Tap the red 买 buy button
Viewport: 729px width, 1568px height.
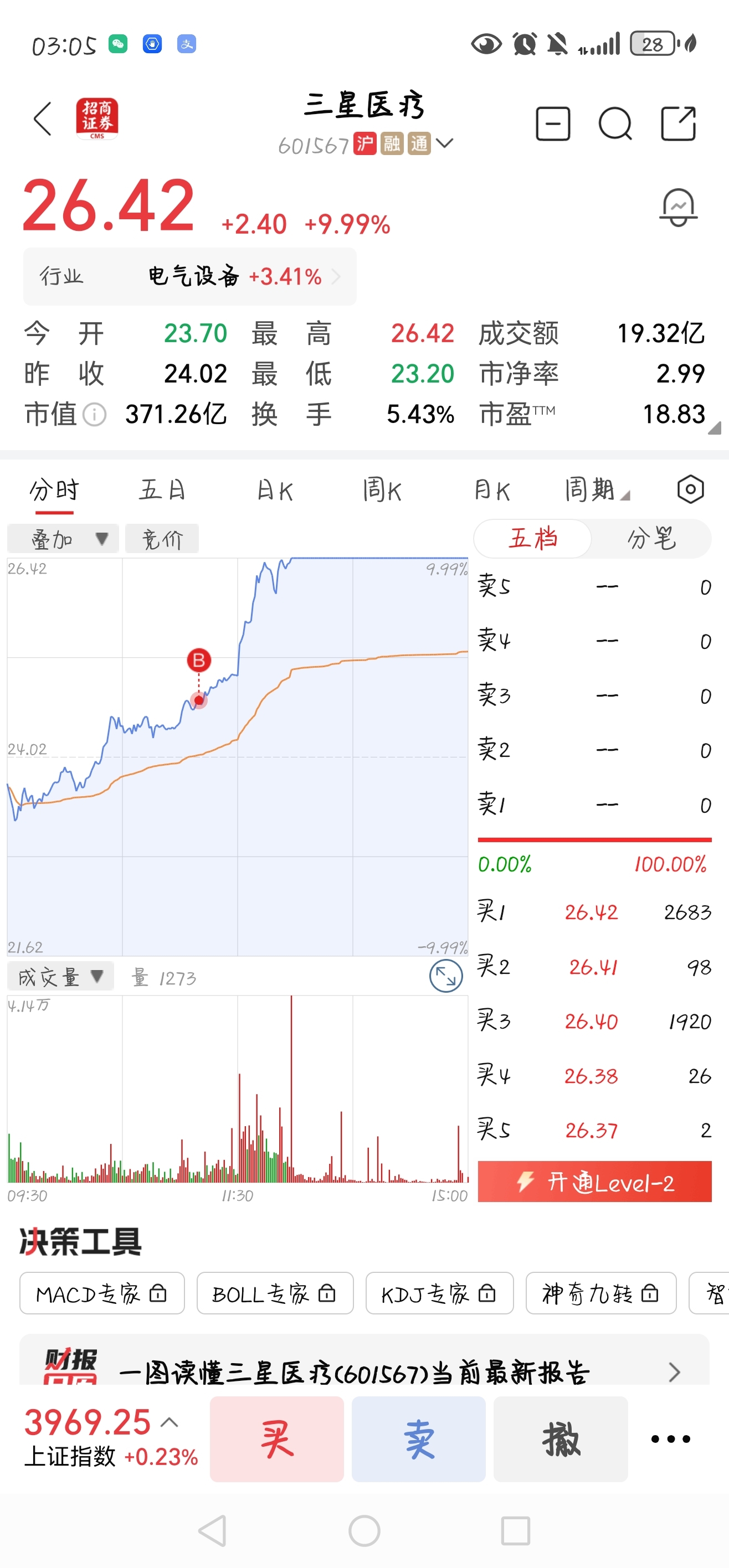(277, 1440)
